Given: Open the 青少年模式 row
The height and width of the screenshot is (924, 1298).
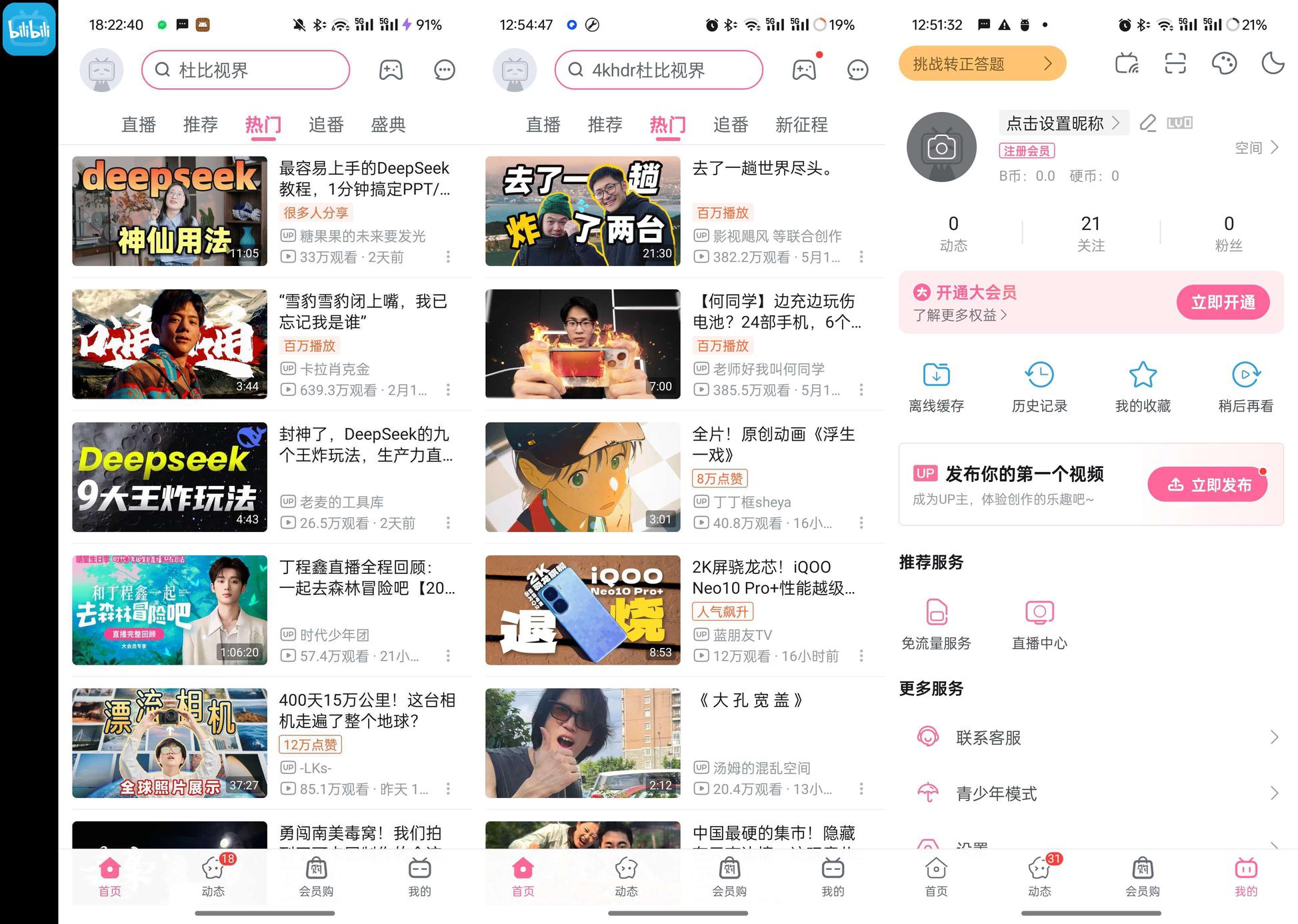Looking at the screenshot, I should point(1091,793).
